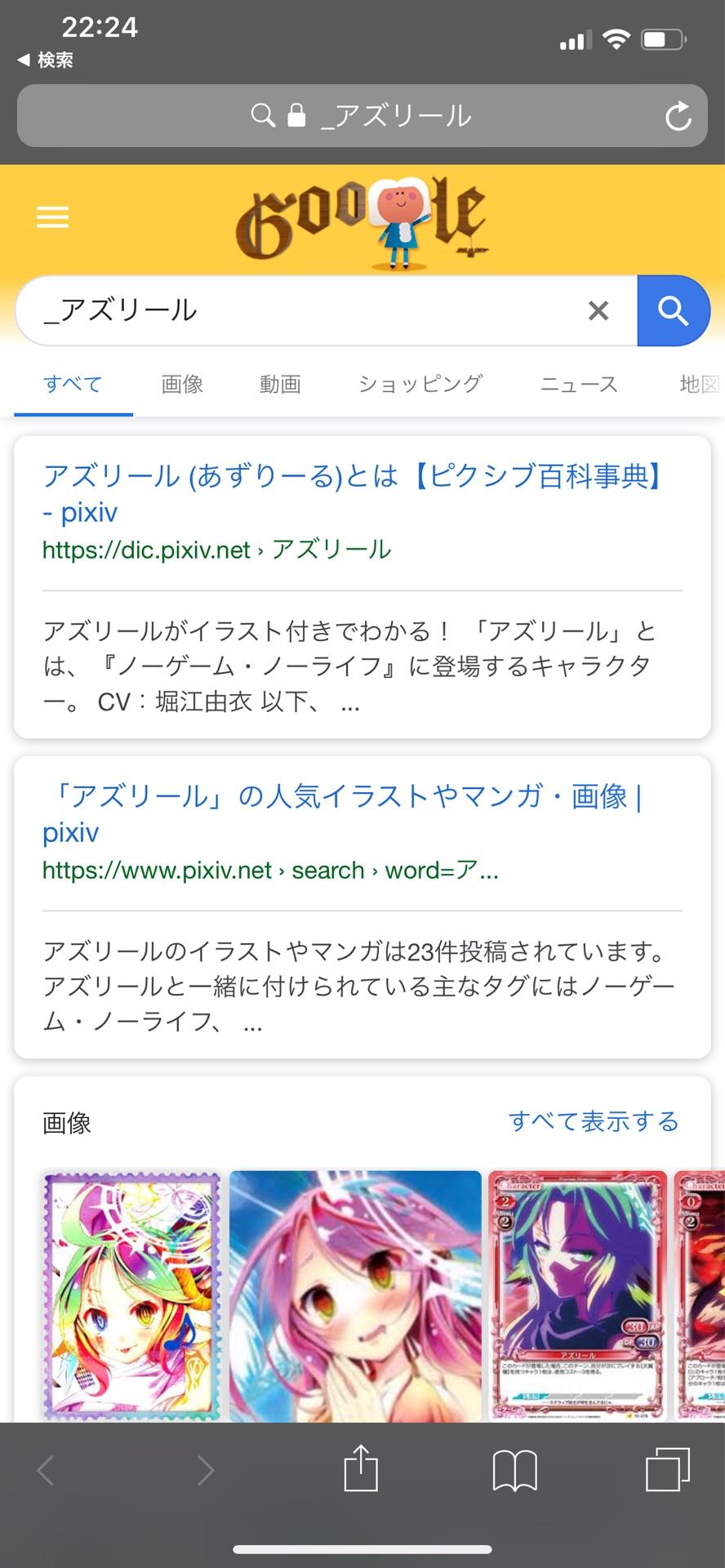Open the hamburger menu
Image resolution: width=725 pixels, height=1568 pixels.
click(51, 217)
